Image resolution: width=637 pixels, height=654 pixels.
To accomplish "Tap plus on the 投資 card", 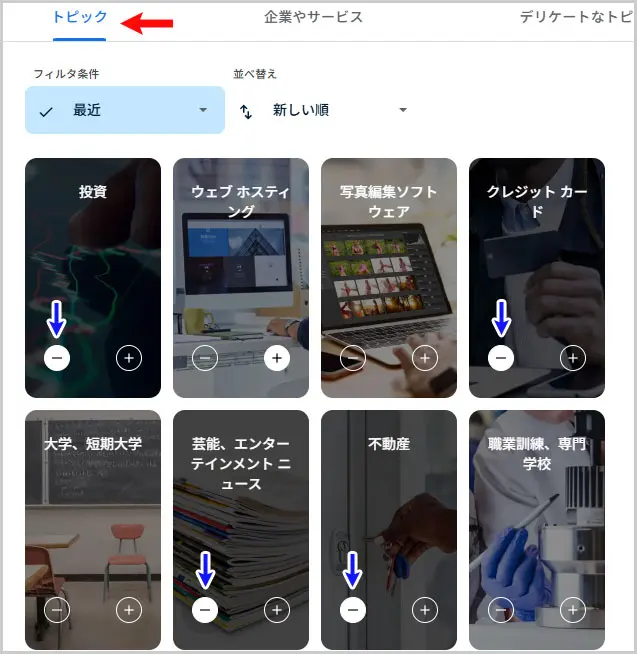I will pyautogui.click(x=128, y=357).
